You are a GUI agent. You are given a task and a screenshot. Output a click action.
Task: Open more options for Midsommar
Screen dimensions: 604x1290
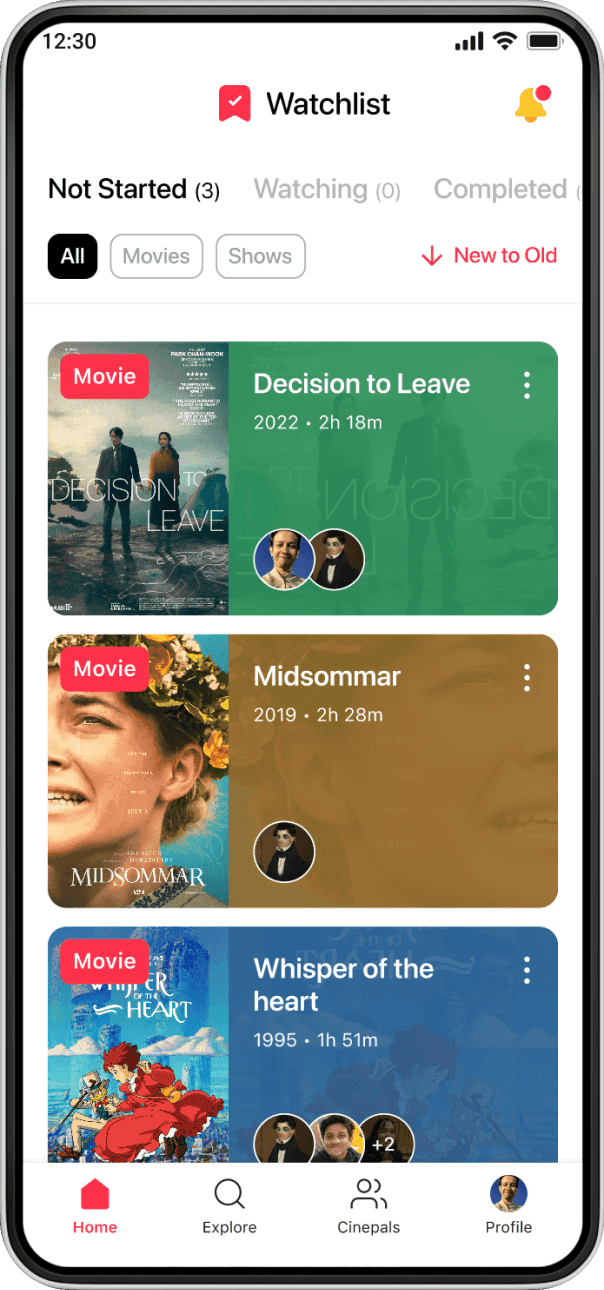pyautogui.click(x=526, y=678)
